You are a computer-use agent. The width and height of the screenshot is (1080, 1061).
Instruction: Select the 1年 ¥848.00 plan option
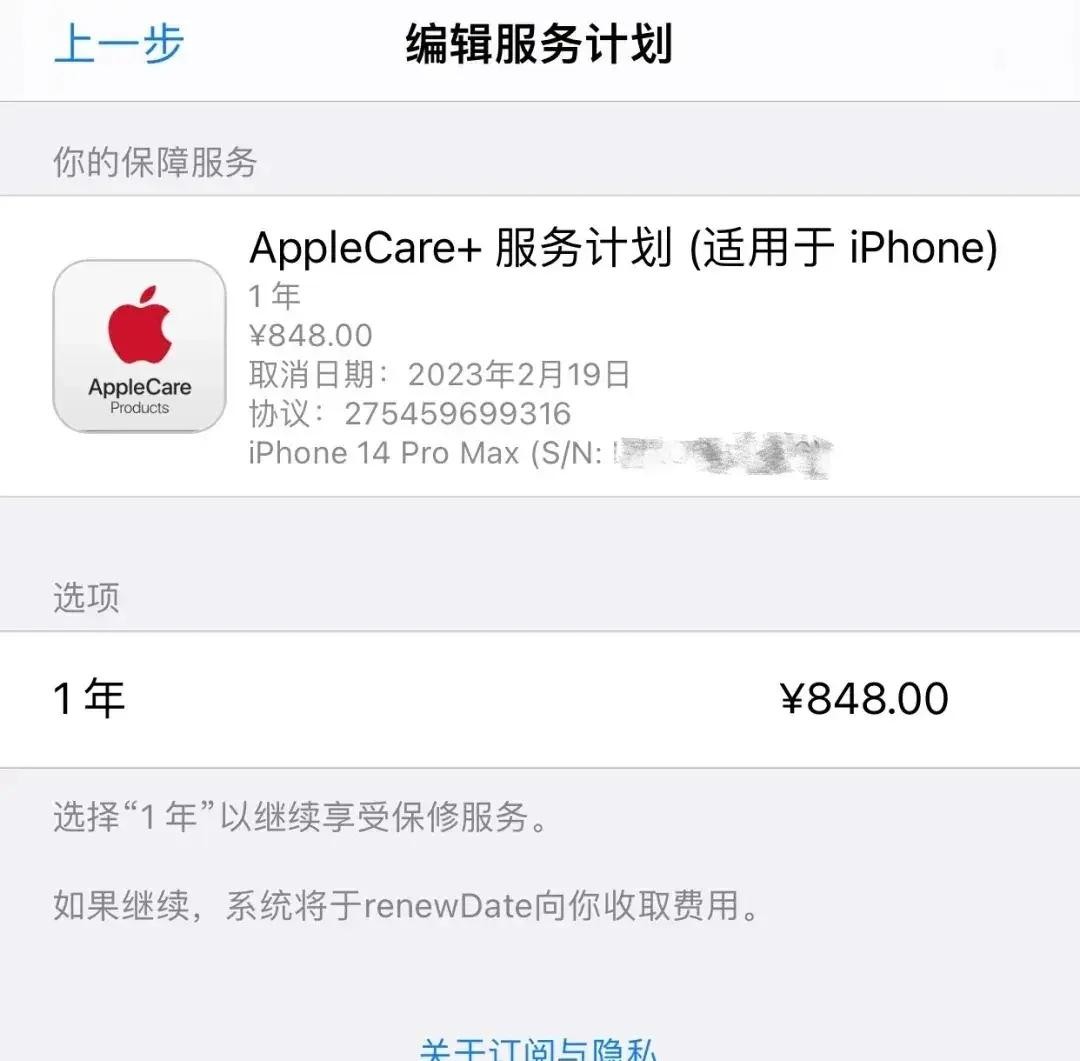pyautogui.click(x=540, y=699)
